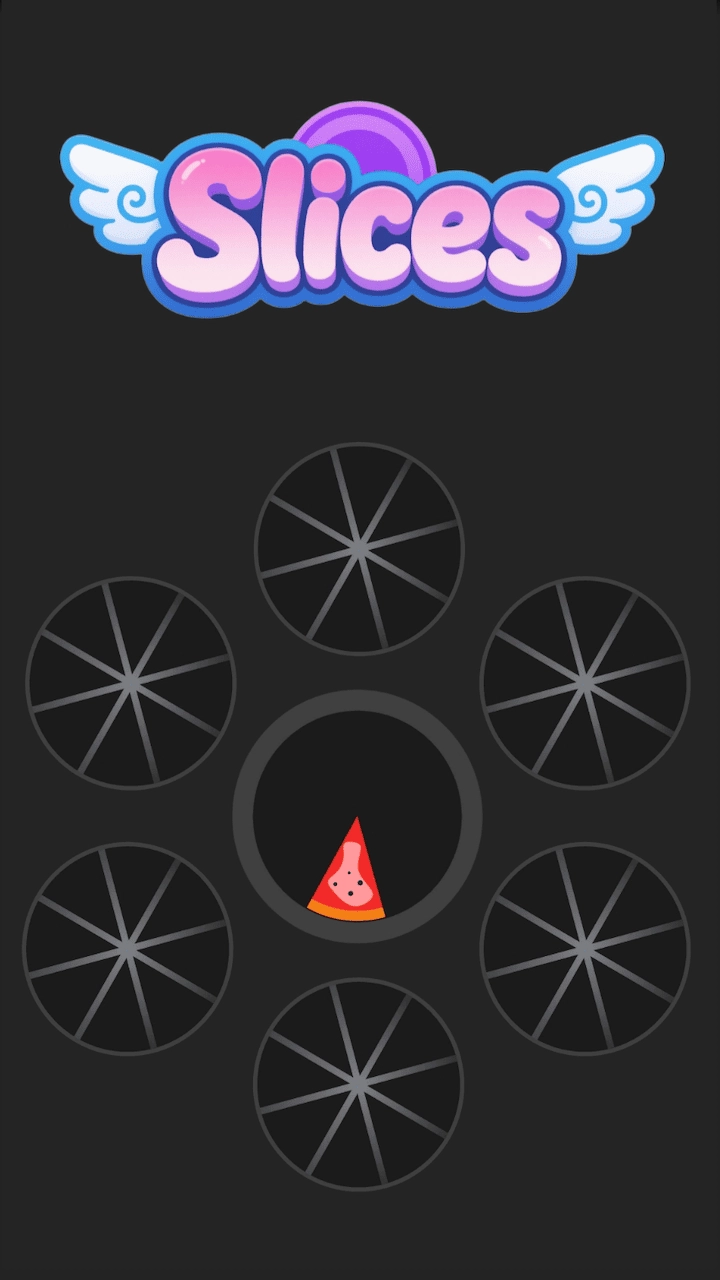720x1280 pixels.
Task: Click the lower-left pie wheel
Action: [x=128, y=945]
